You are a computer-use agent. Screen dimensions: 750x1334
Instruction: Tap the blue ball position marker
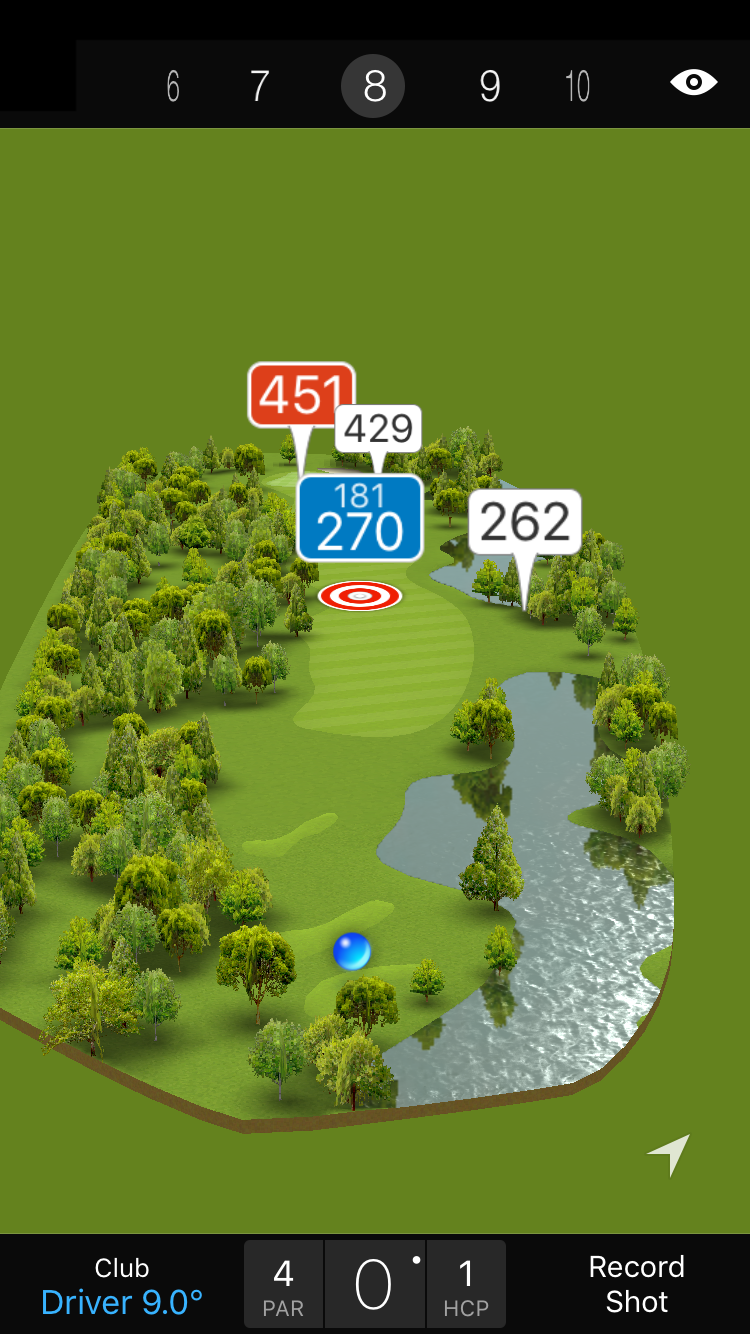point(352,951)
